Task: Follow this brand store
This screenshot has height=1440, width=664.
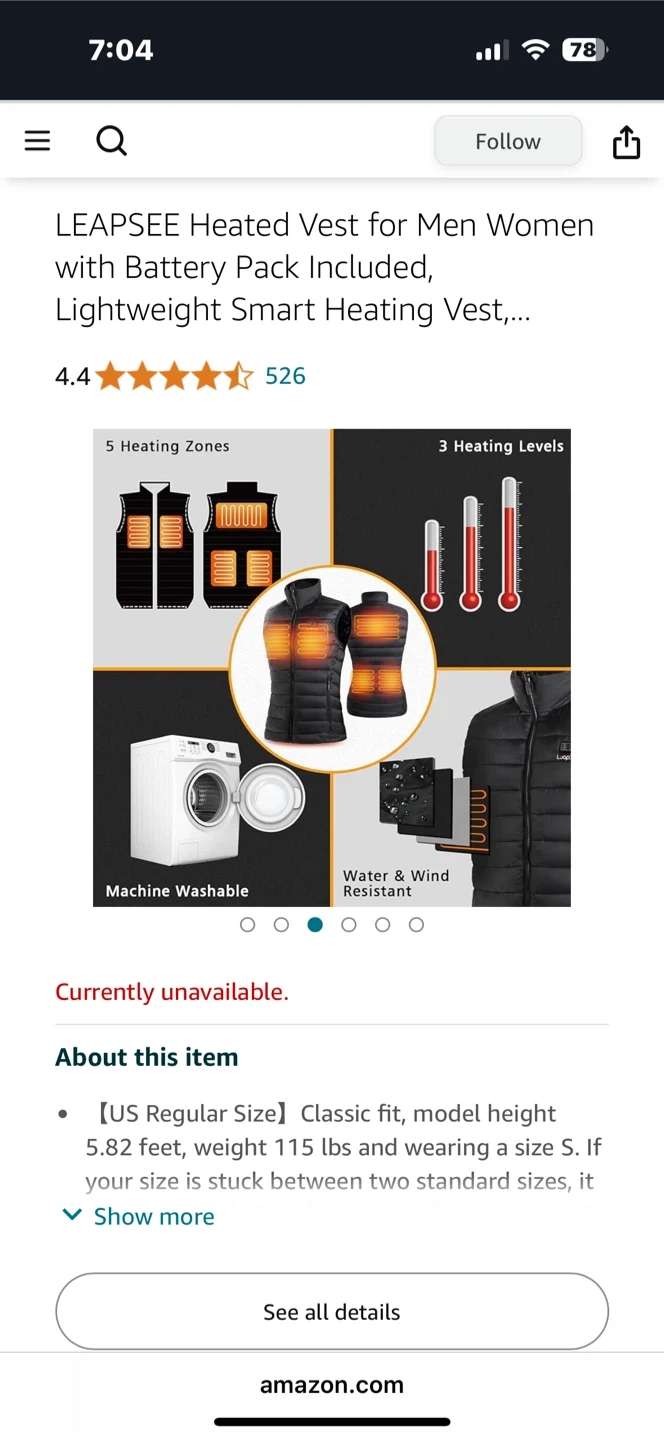Action: [x=507, y=141]
